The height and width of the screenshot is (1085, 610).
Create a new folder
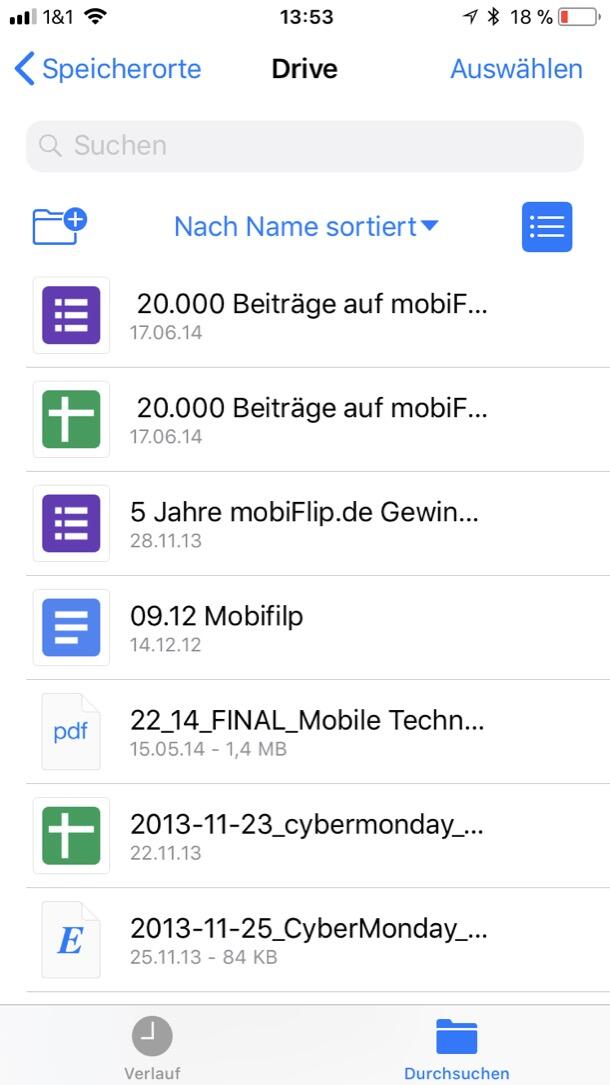[x=60, y=226]
